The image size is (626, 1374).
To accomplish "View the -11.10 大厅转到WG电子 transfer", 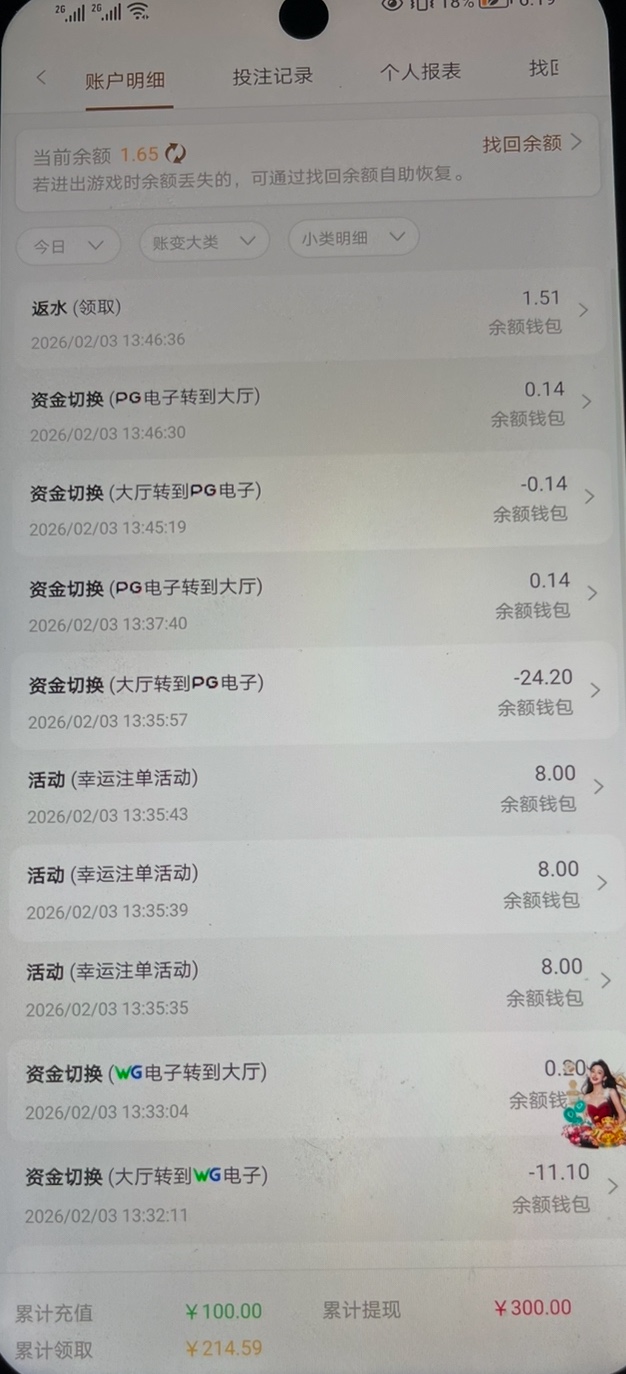I will pyautogui.click(x=310, y=1192).
